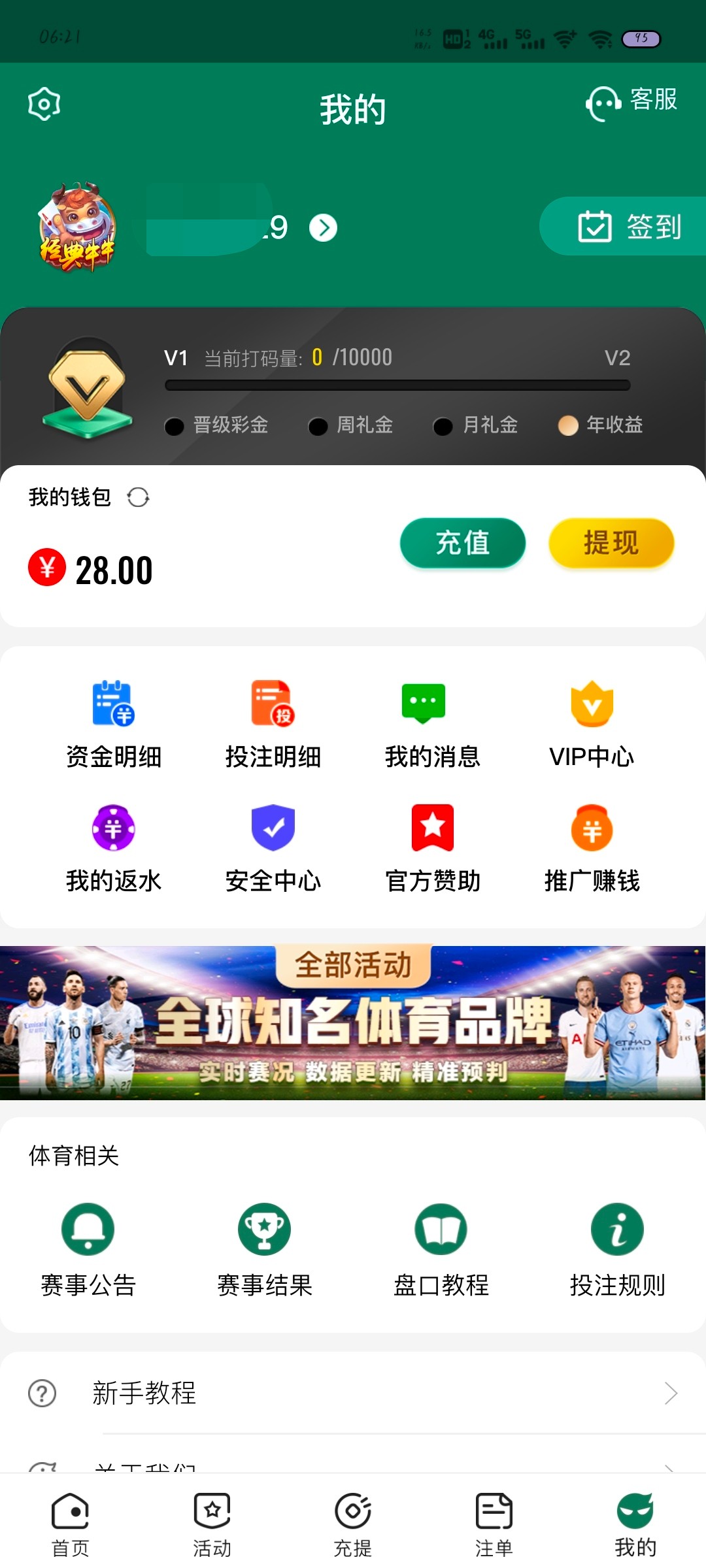The image size is (706, 1568).
Task: Check 赛事结果 match results
Action: tap(265, 1249)
